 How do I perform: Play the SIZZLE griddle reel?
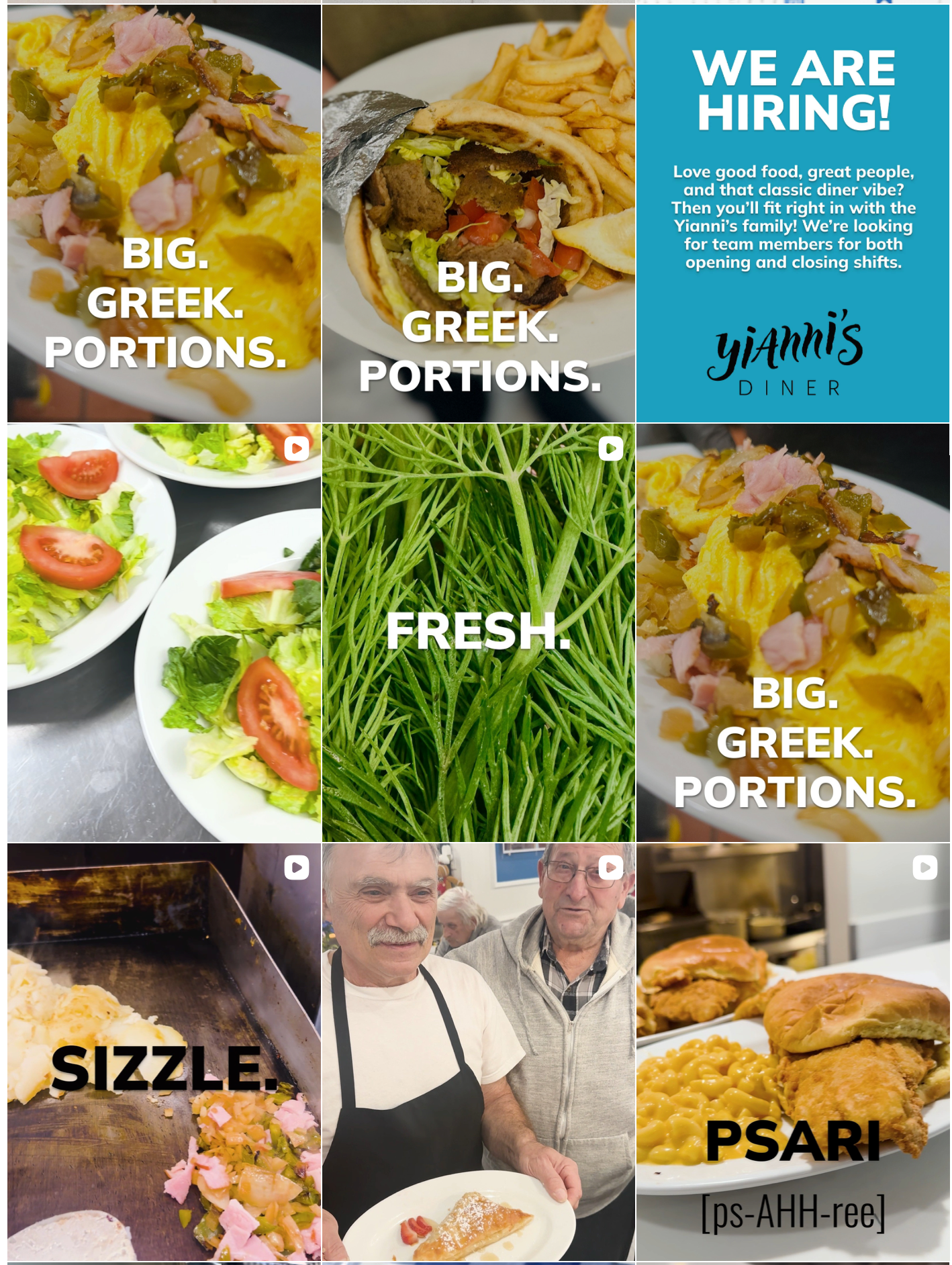point(164,1051)
